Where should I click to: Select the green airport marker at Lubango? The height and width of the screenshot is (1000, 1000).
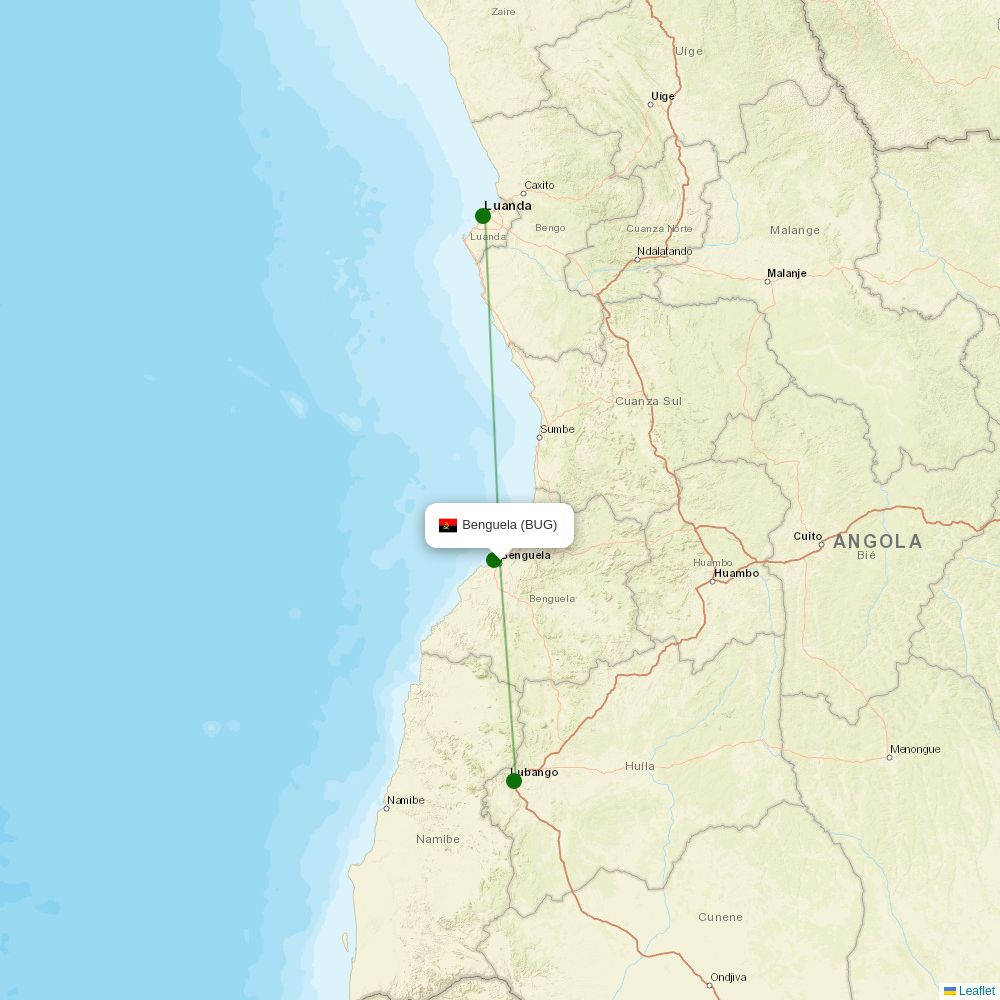click(514, 781)
